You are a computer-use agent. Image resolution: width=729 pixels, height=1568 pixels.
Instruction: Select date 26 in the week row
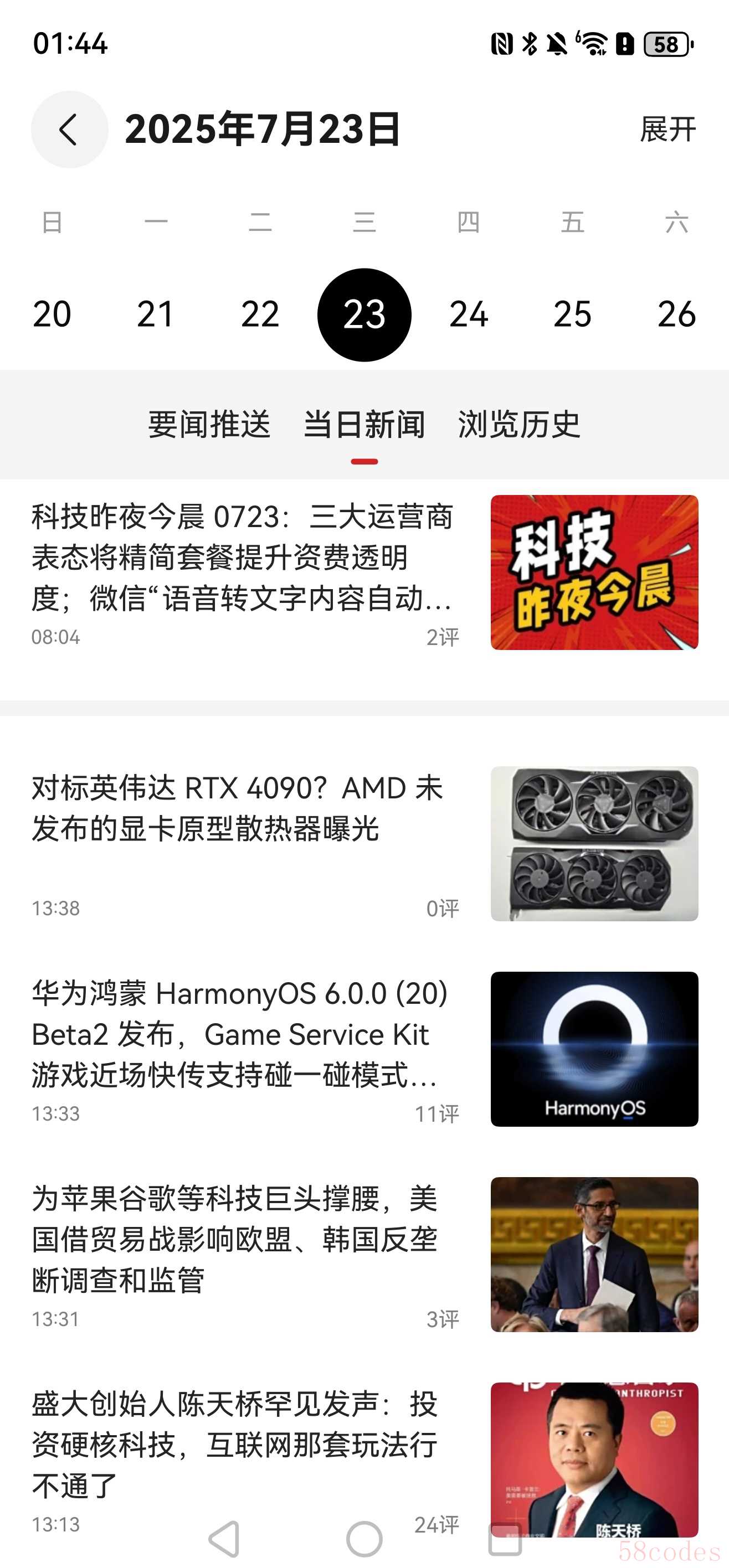[x=676, y=314]
